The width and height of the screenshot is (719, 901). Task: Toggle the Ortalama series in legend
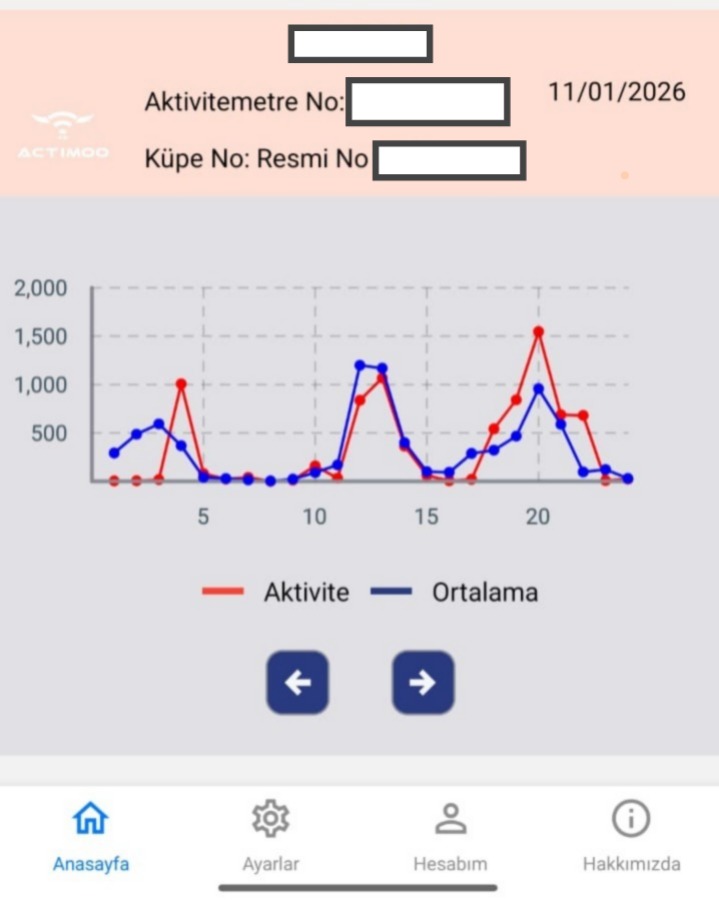coord(455,592)
